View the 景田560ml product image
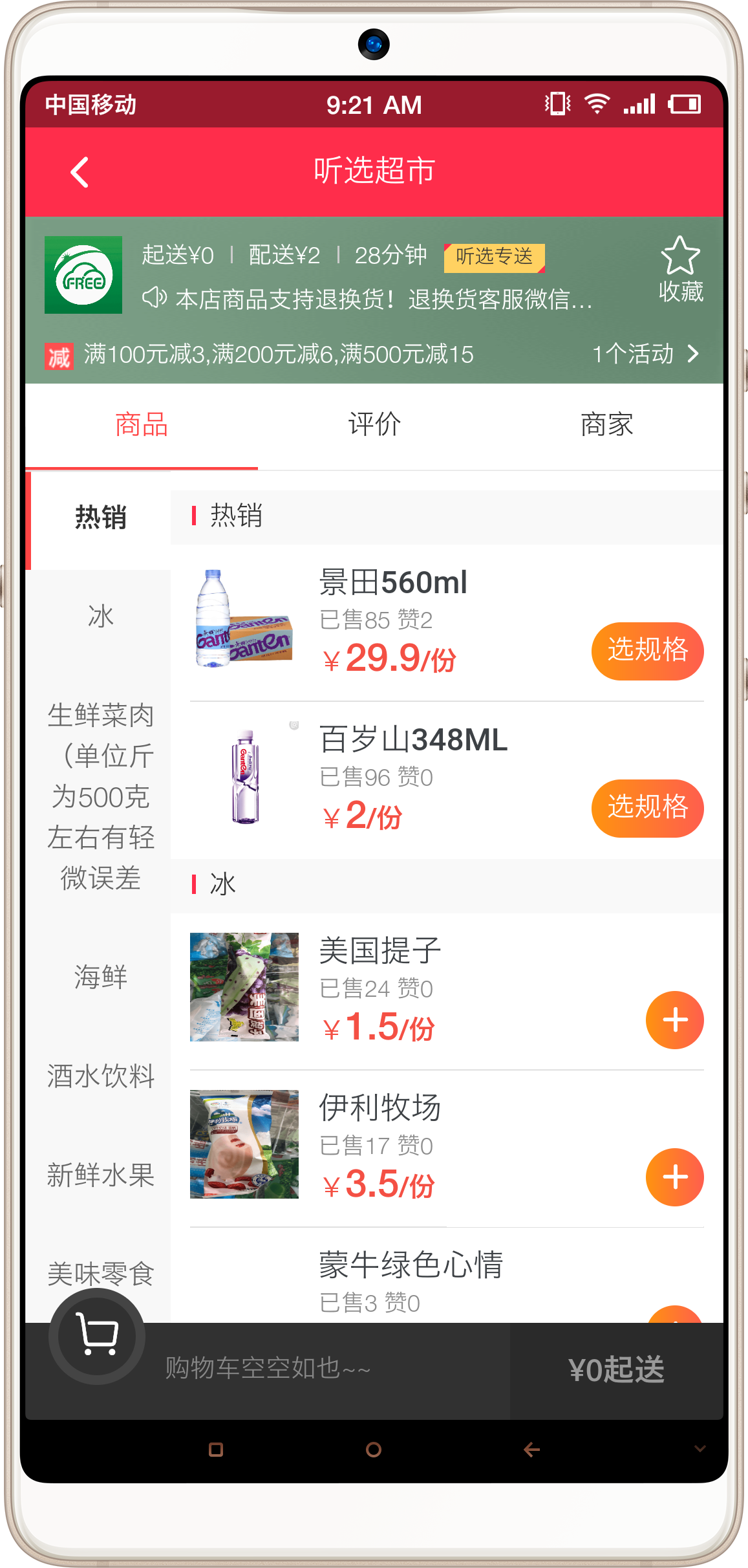Image resolution: width=748 pixels, height=1568 pixels. pos(244,619)
